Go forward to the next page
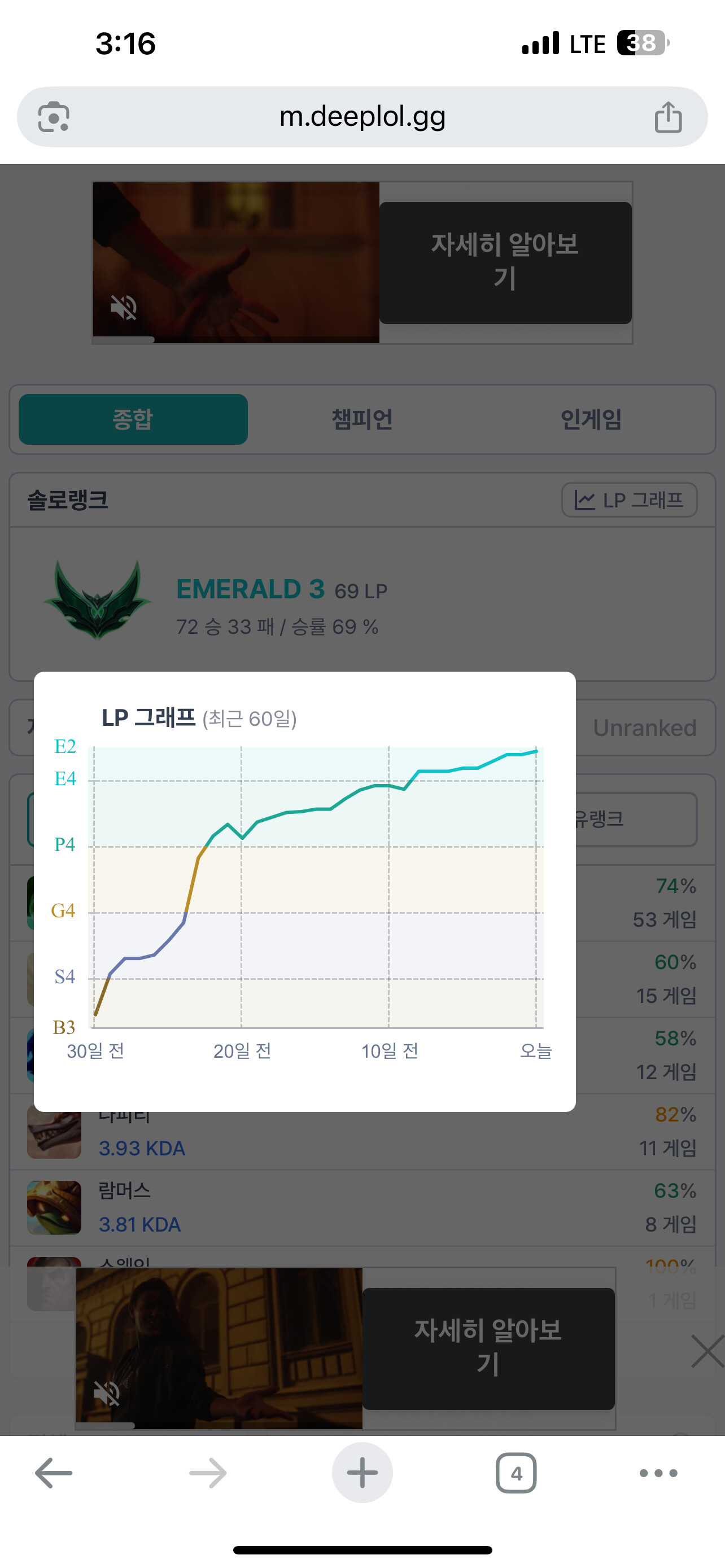Viewport: 725px width, 1568px height. pos(208,1473)
